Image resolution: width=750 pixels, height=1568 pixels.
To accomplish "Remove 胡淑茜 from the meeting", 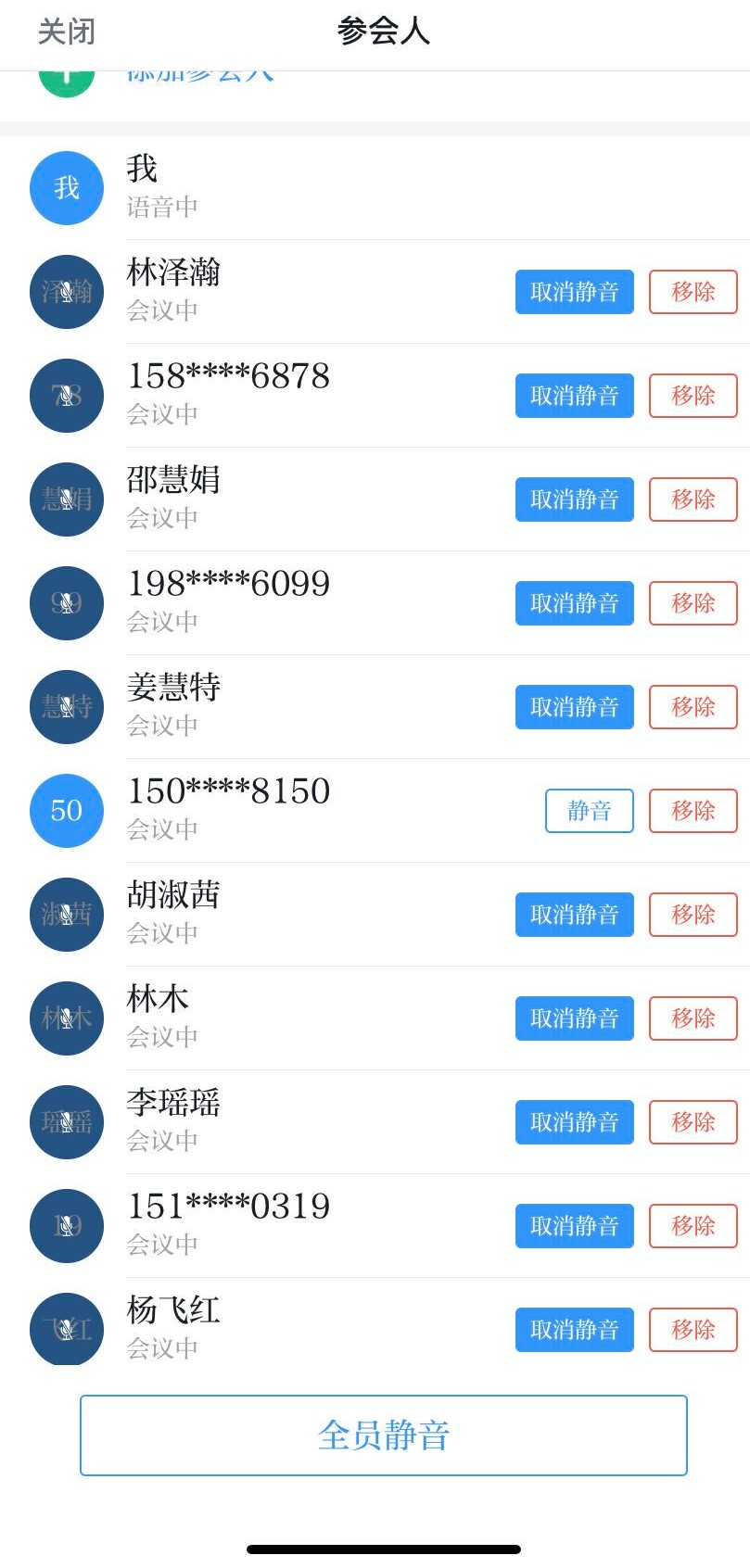I will pos(693,915).
